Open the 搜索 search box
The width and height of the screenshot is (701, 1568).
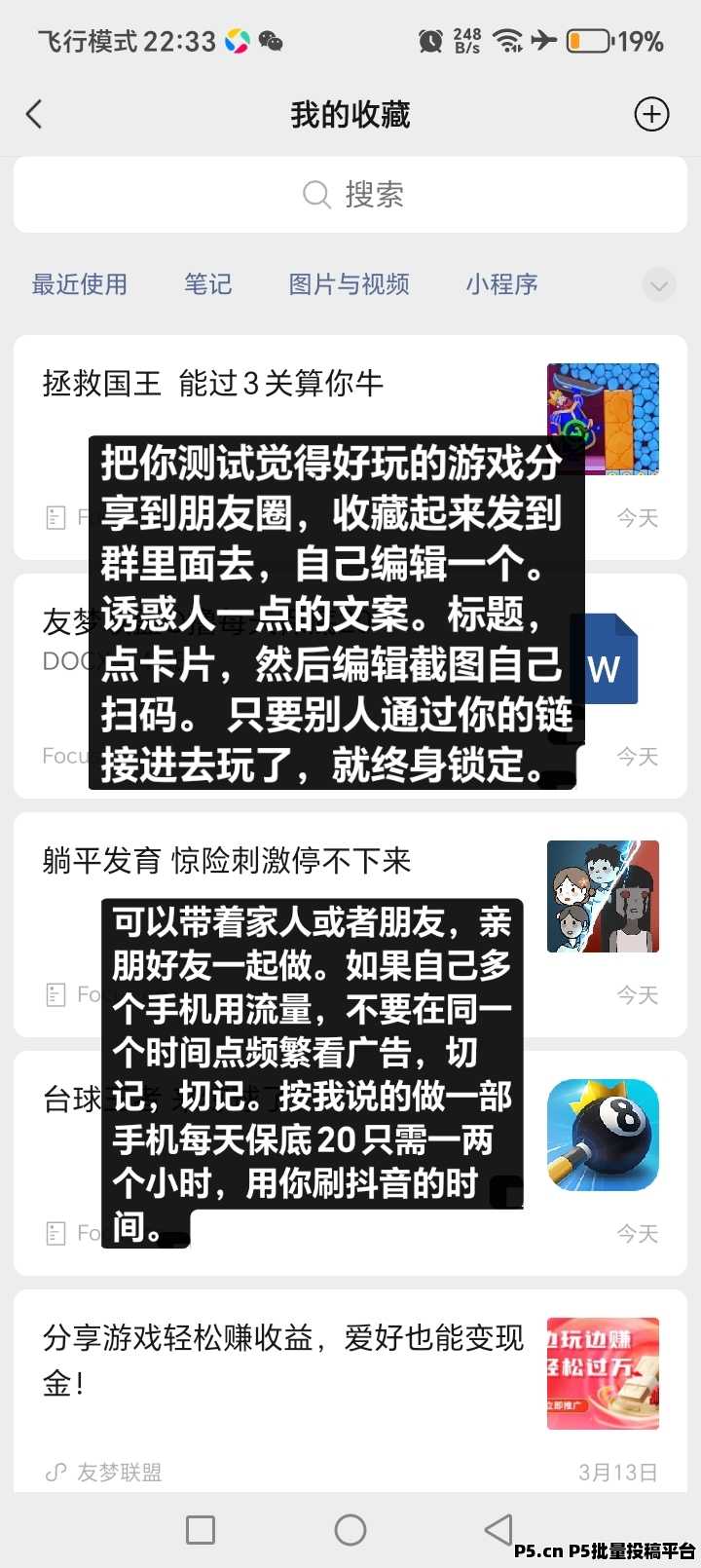click(x=350, y=195)
